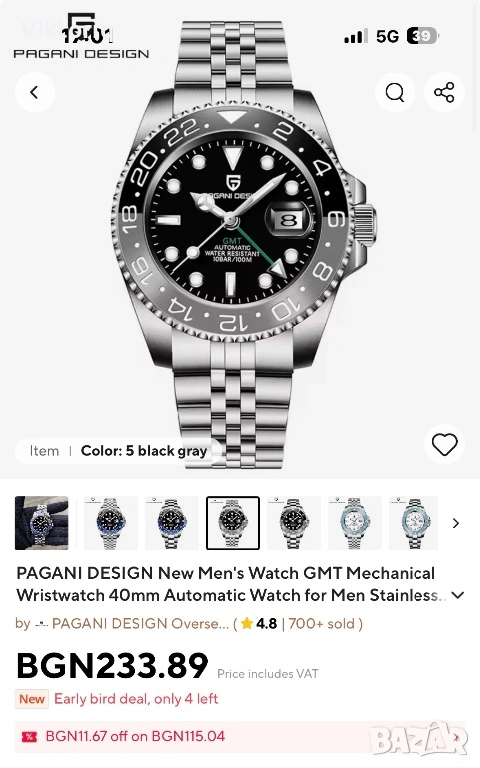Add the watch to wishlist with heart icon
480x768 pixels.
click(444, 444)
